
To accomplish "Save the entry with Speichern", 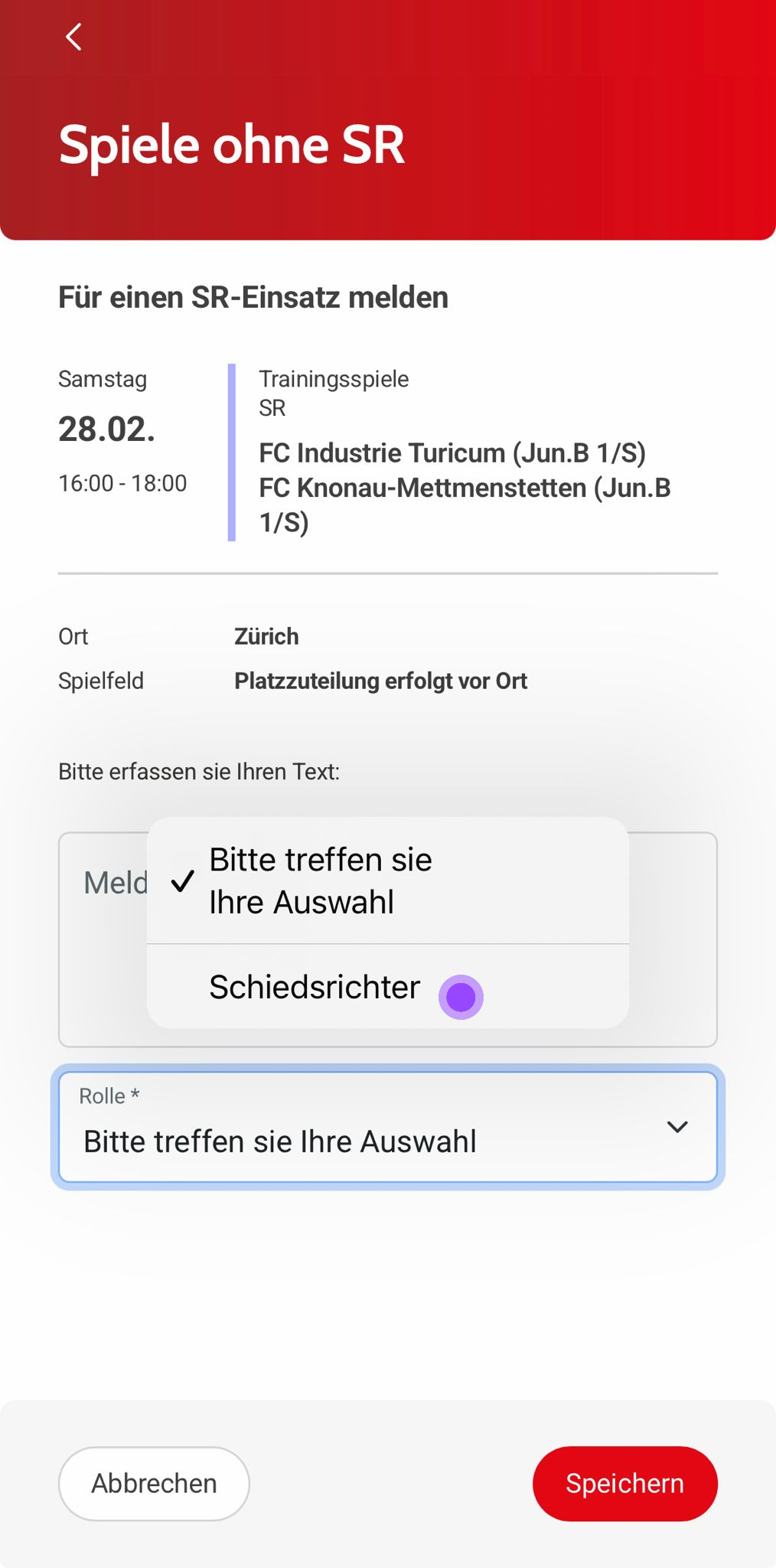I will [x=624, y=1483].
